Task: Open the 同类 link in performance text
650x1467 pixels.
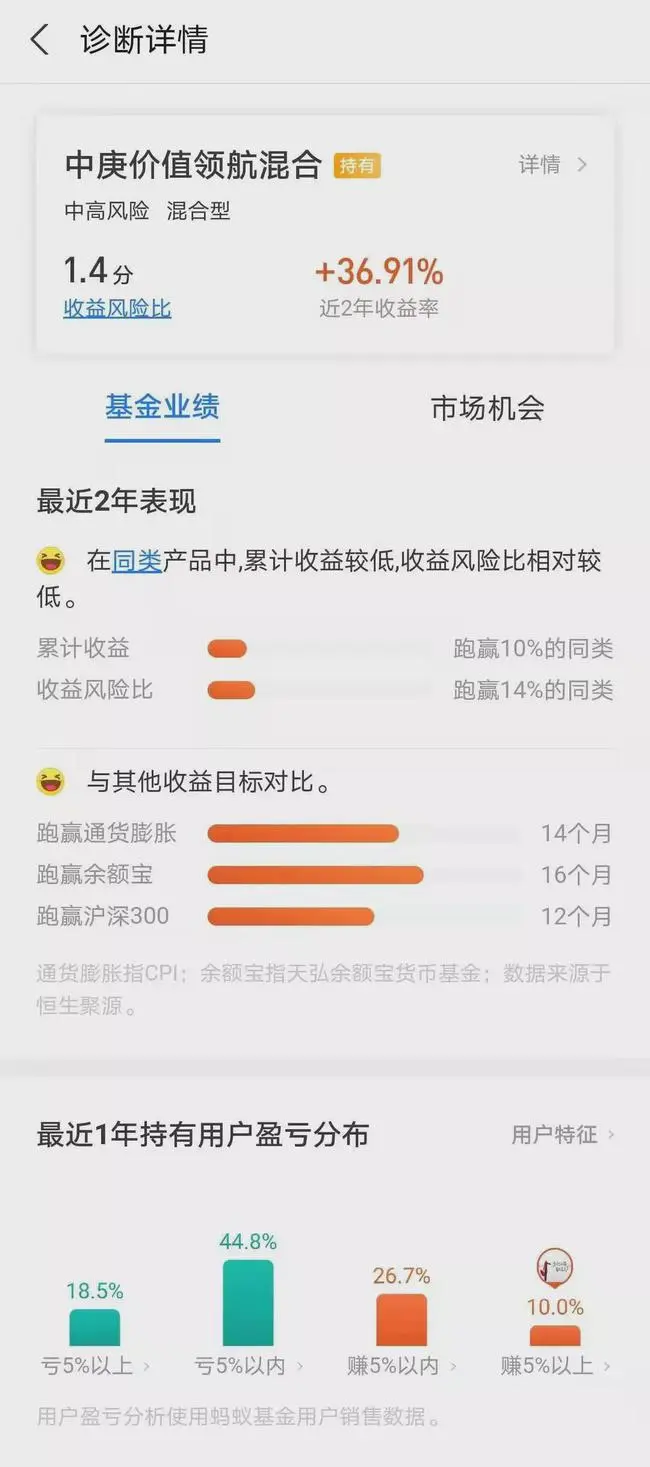Action: [137, 561]
